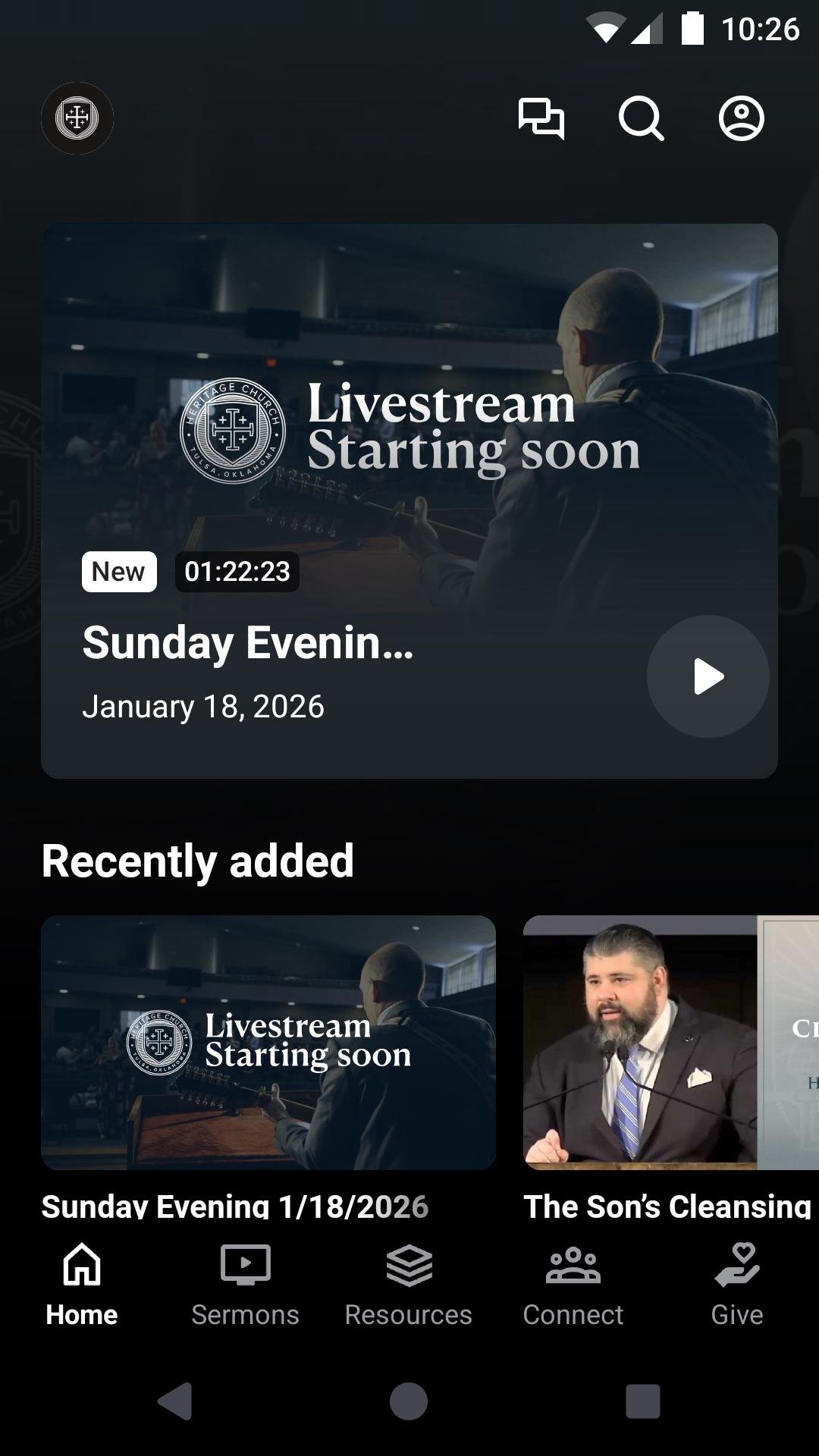Viewport: 819px width, 1456px height.
Task: Tap the Heritage Church logo button
Action: pyautogui.click(x=77, y=118)
